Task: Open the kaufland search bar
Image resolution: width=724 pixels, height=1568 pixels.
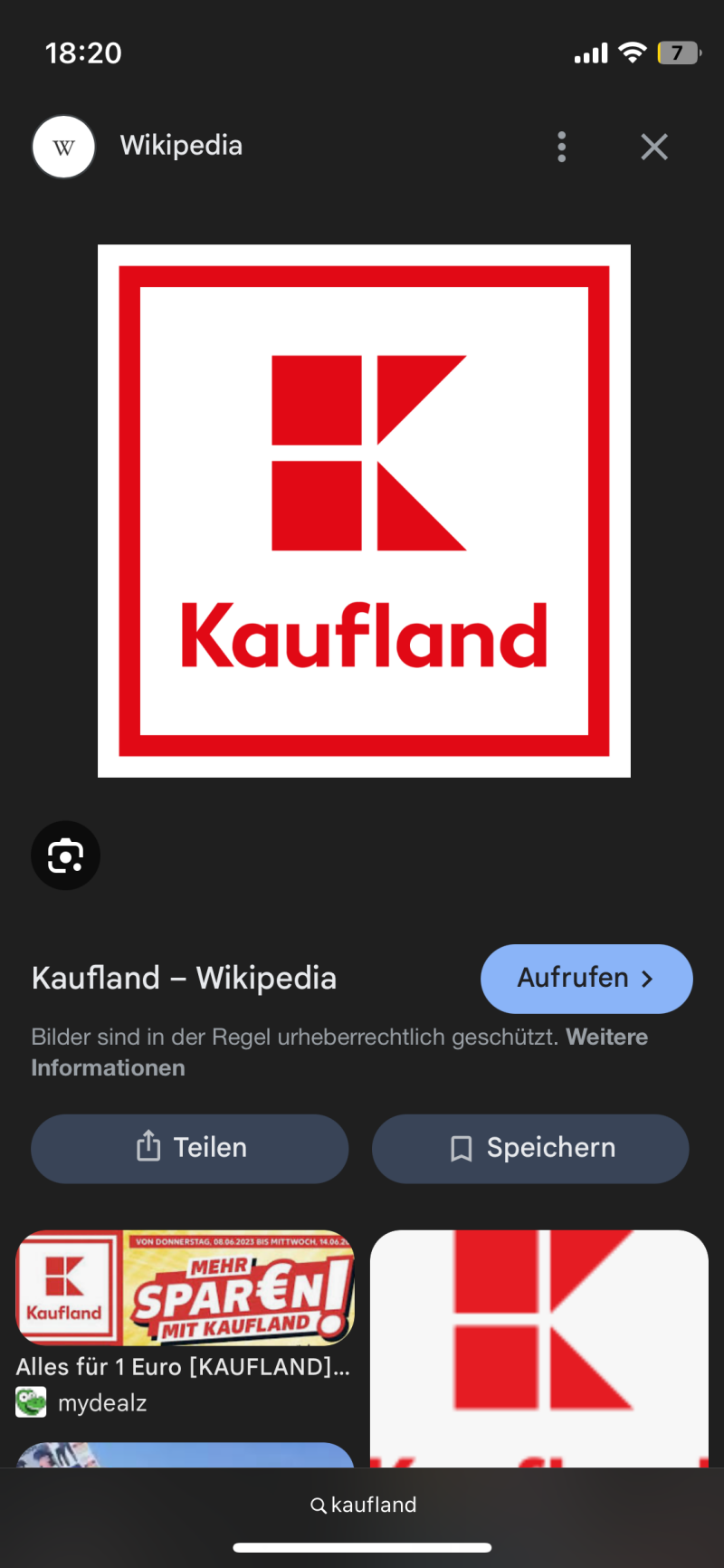Action: pos(363,1505)
